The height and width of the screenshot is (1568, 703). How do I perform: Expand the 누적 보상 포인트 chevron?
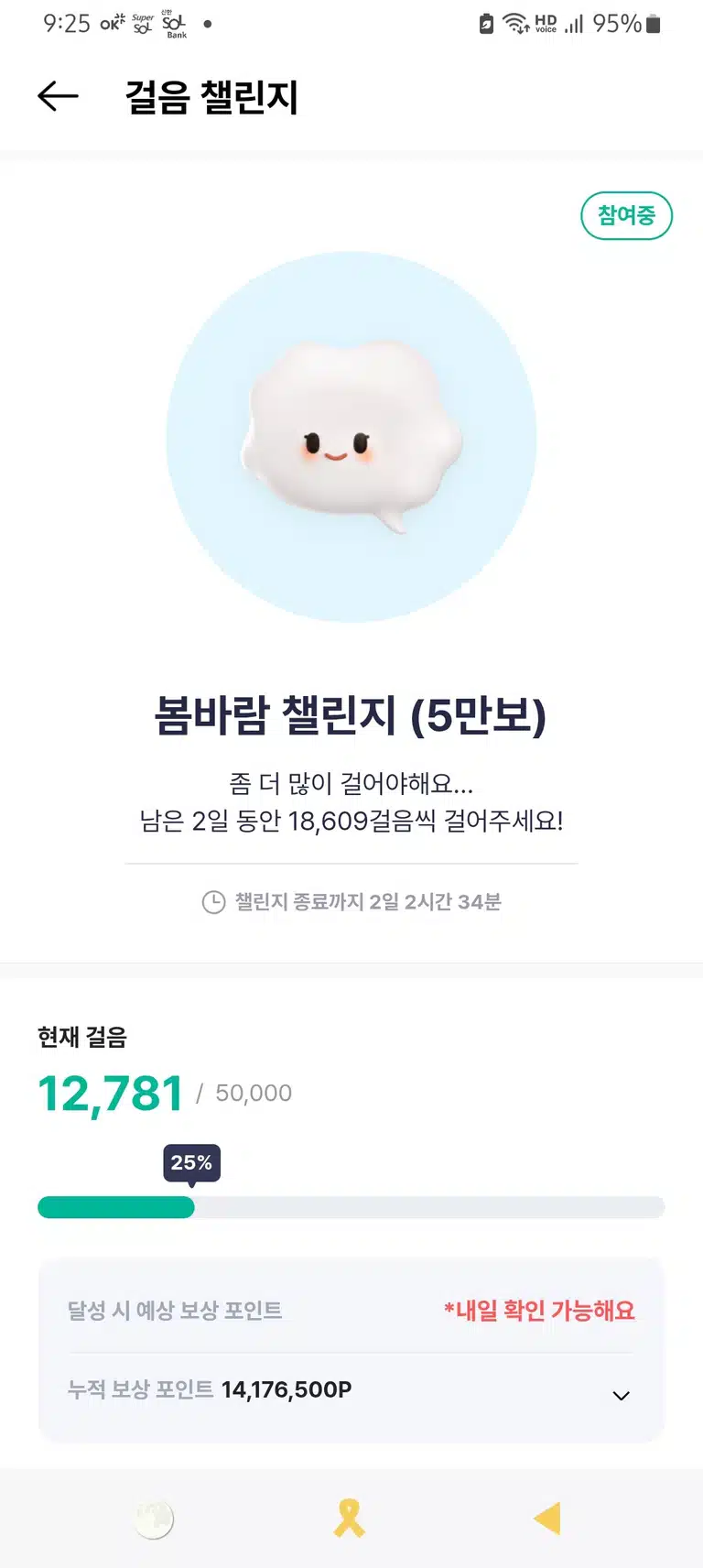621,1395
